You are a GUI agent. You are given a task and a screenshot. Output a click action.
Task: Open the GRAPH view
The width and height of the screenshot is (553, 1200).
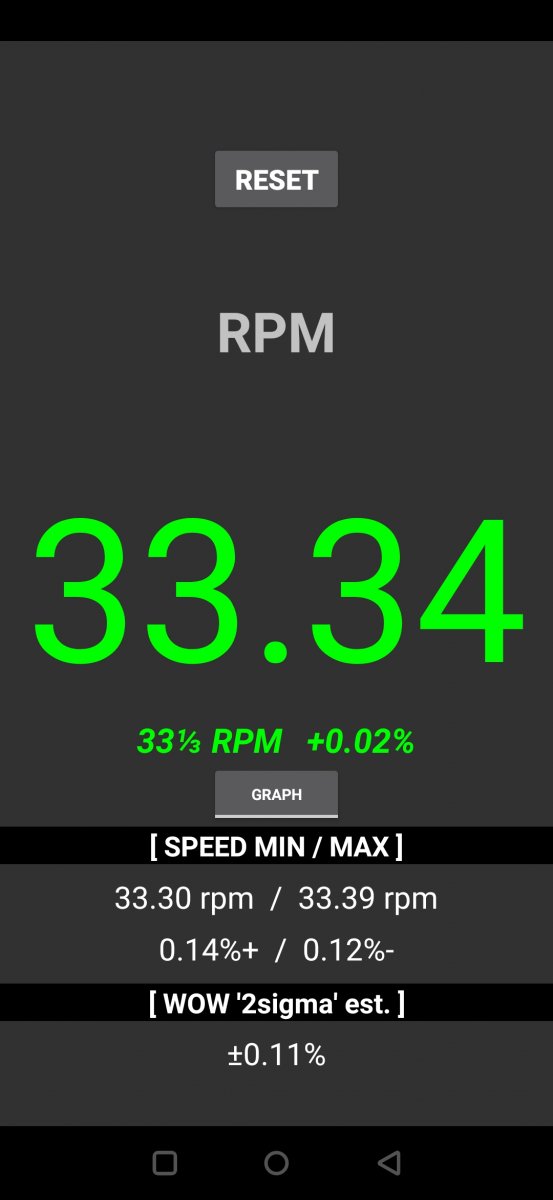(276, 794)
